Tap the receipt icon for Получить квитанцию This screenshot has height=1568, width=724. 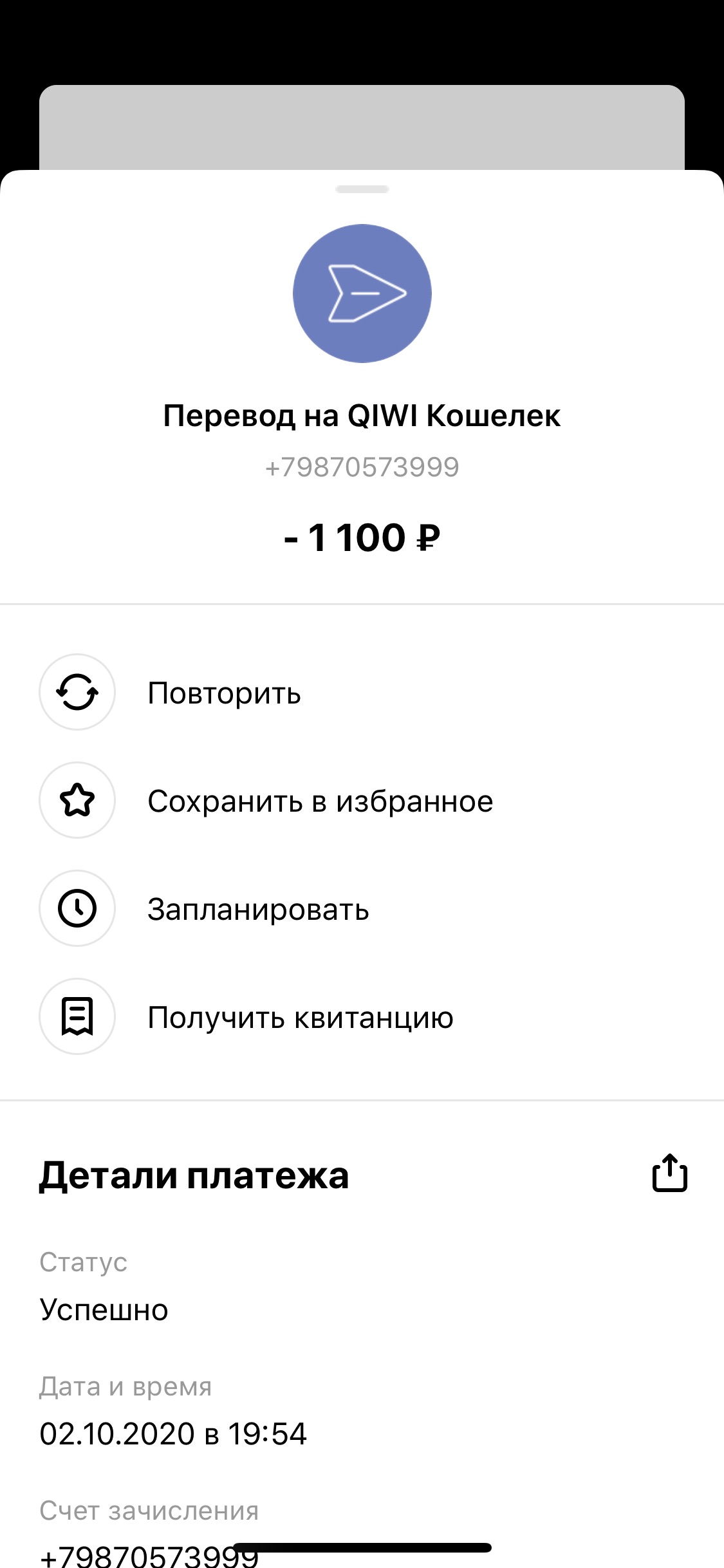[x=77, y=1017]
